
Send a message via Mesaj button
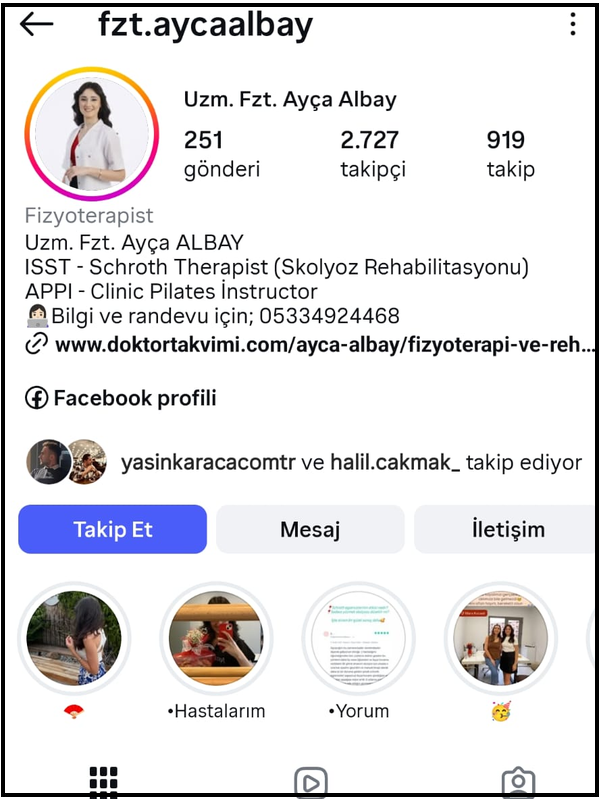(x=310, y=529)
